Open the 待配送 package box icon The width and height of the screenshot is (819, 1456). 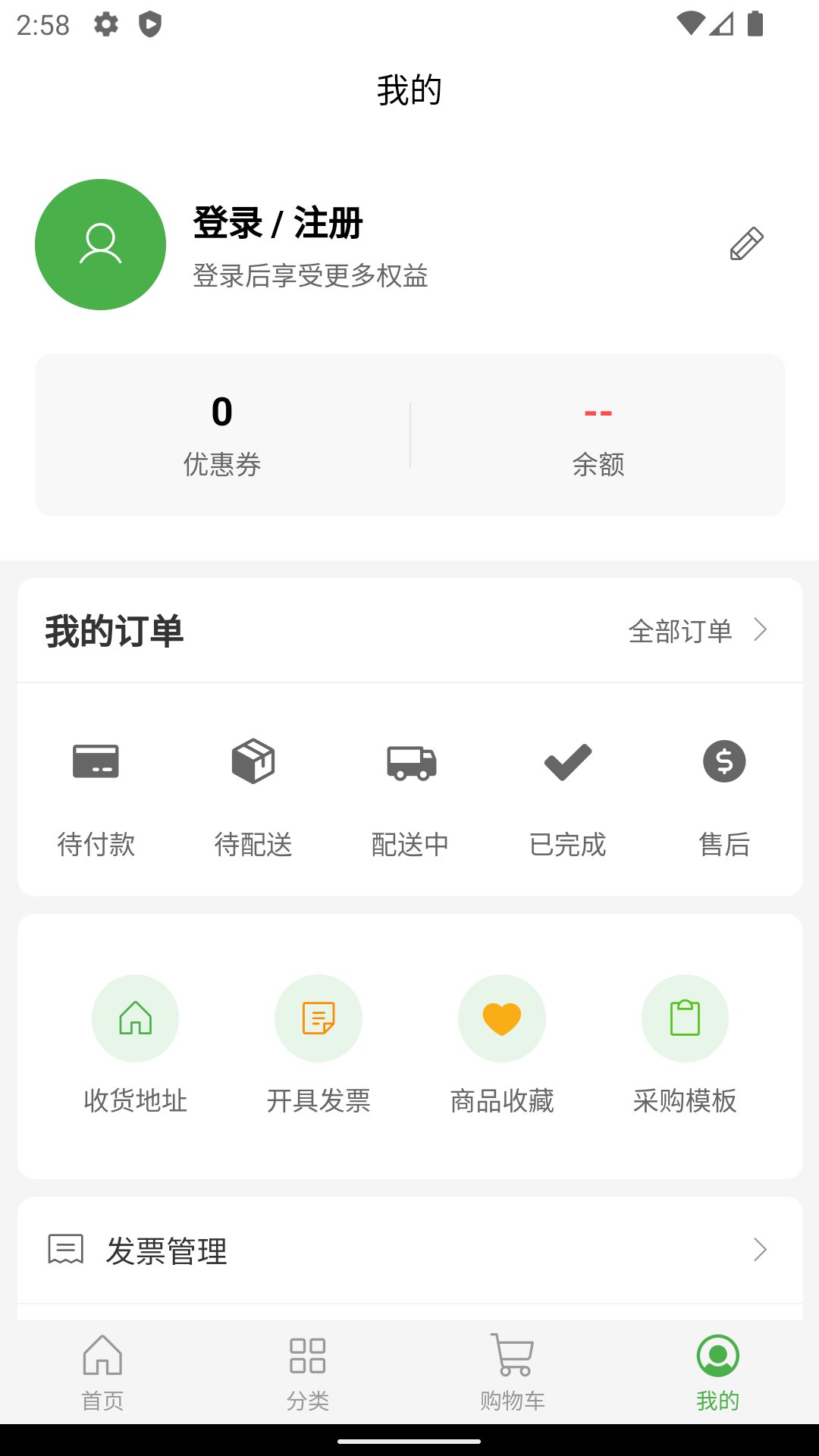253,762
